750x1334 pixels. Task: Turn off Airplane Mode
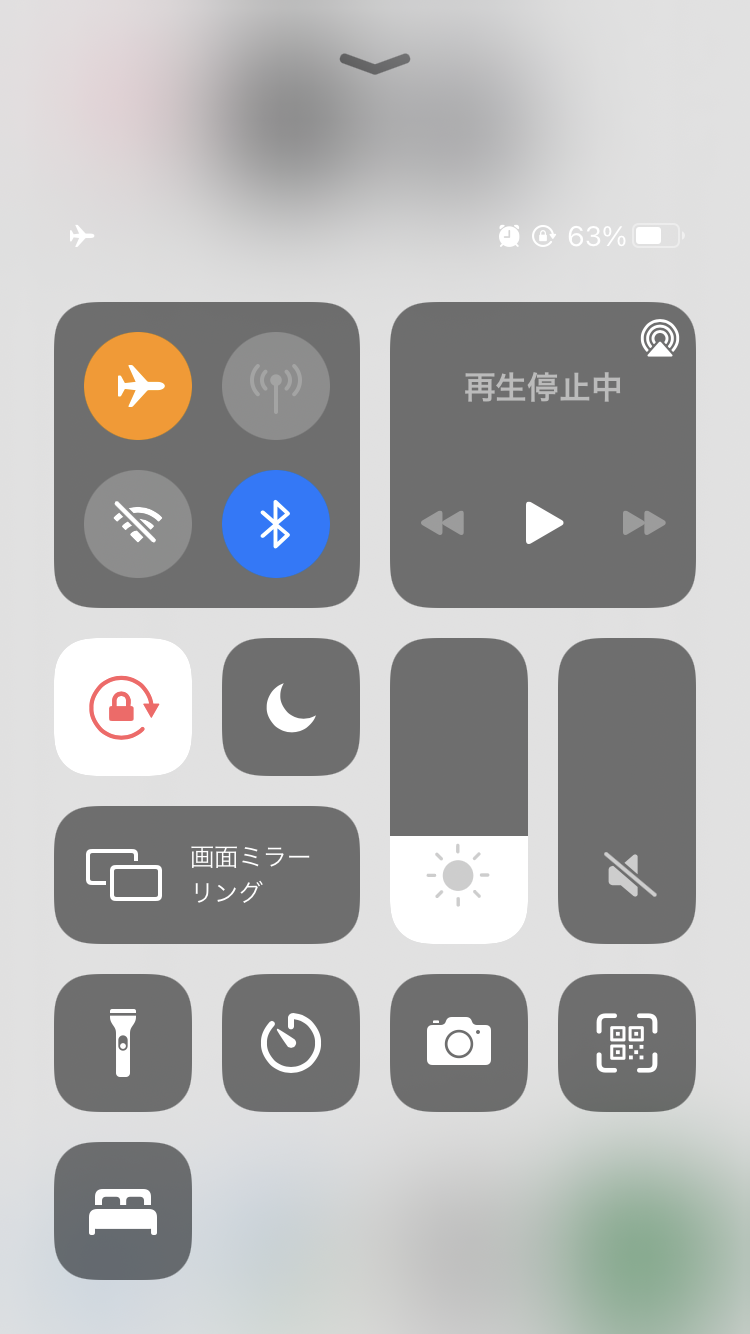pyautogui.click(x=138, y=386)
